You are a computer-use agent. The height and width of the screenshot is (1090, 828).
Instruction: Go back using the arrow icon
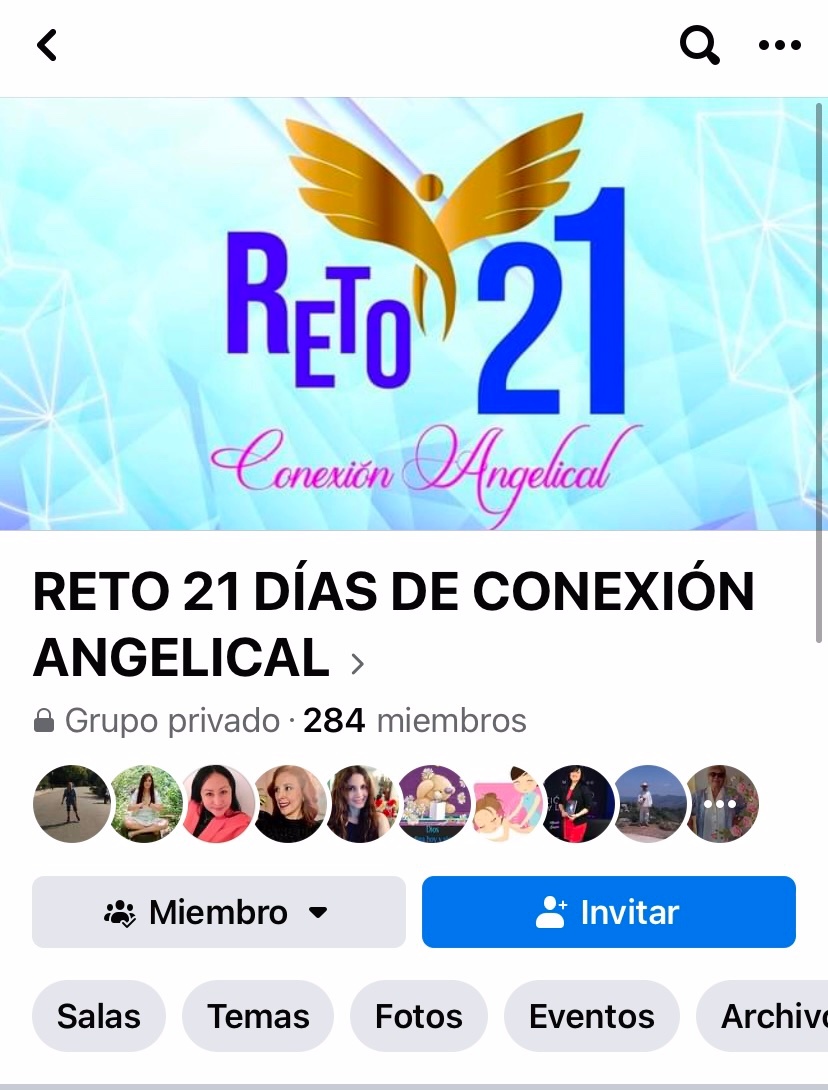click(x=47, y=45)
